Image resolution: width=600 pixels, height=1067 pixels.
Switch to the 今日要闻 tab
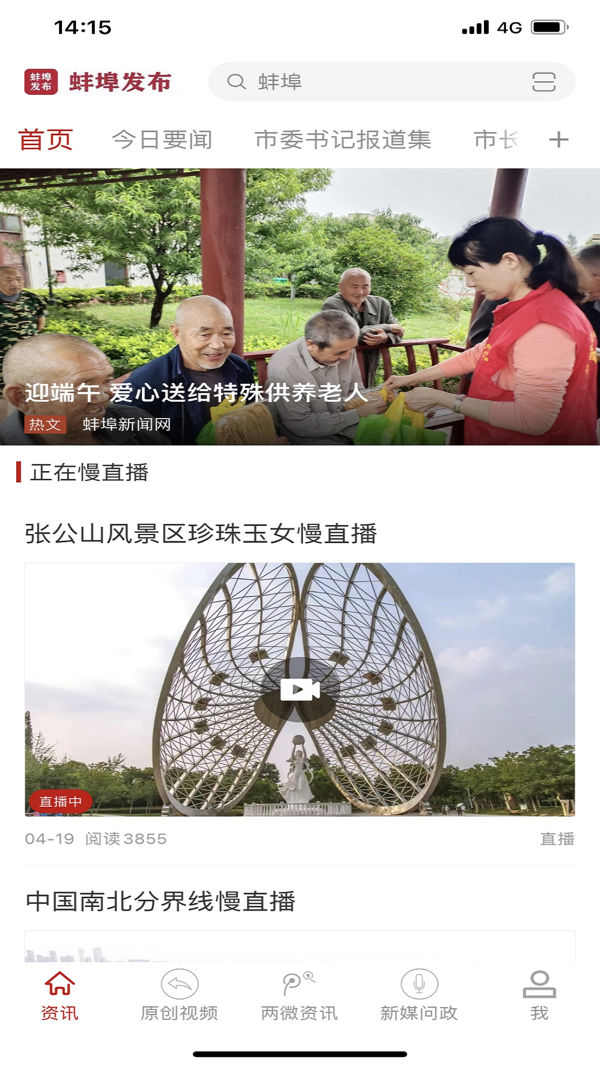tap(162, 140)
